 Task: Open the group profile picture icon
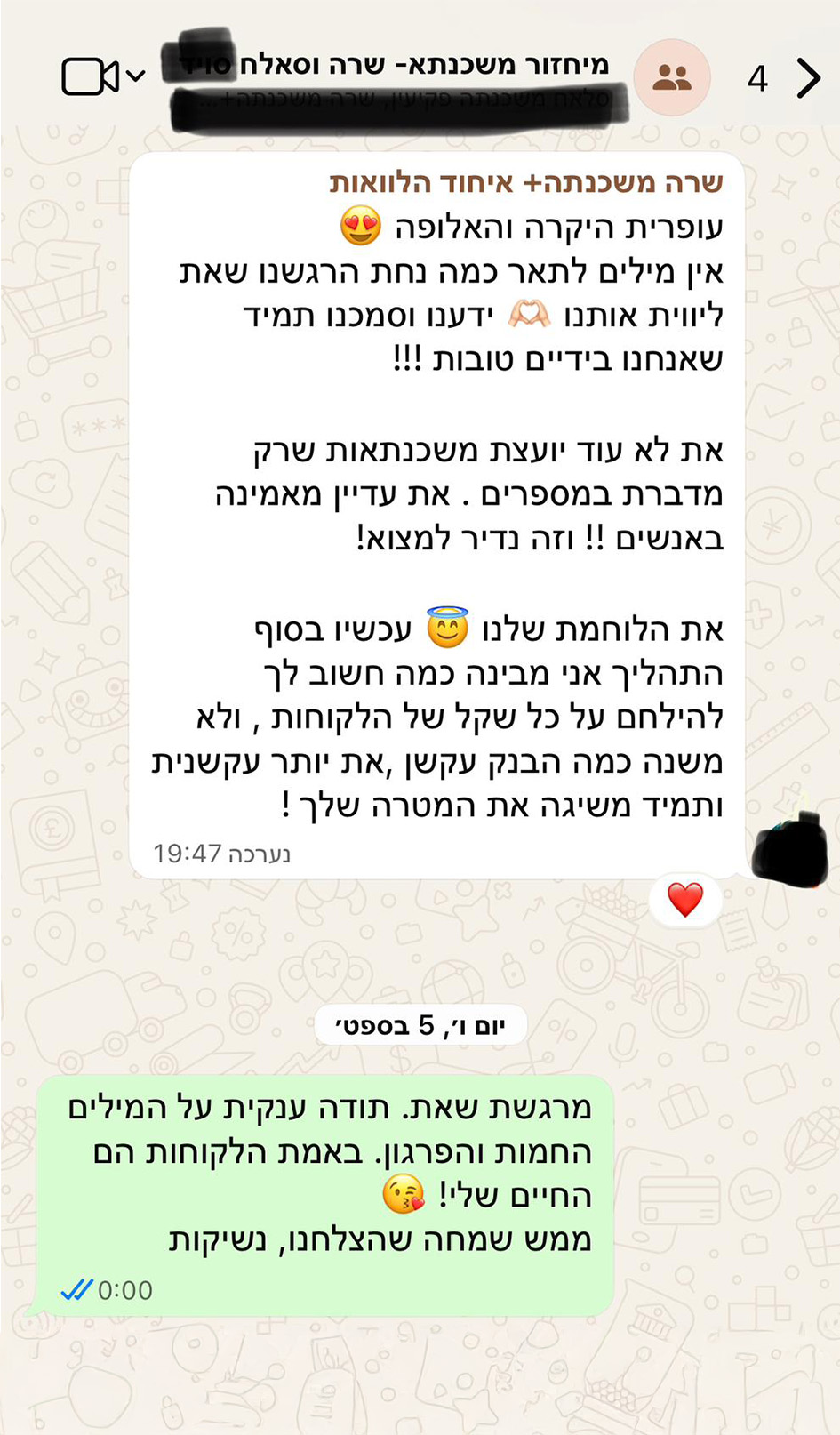coord(673,77)
